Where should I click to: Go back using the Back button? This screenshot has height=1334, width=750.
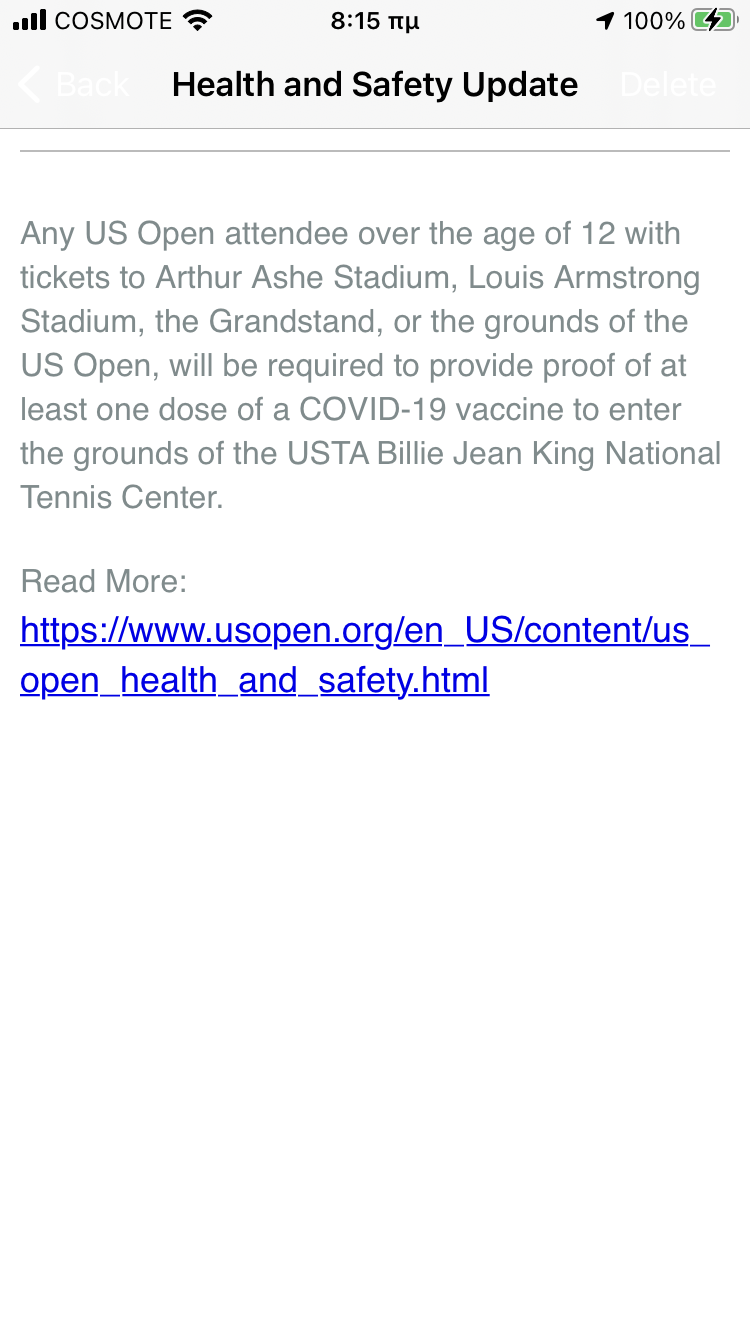click(x=74, y=85)
